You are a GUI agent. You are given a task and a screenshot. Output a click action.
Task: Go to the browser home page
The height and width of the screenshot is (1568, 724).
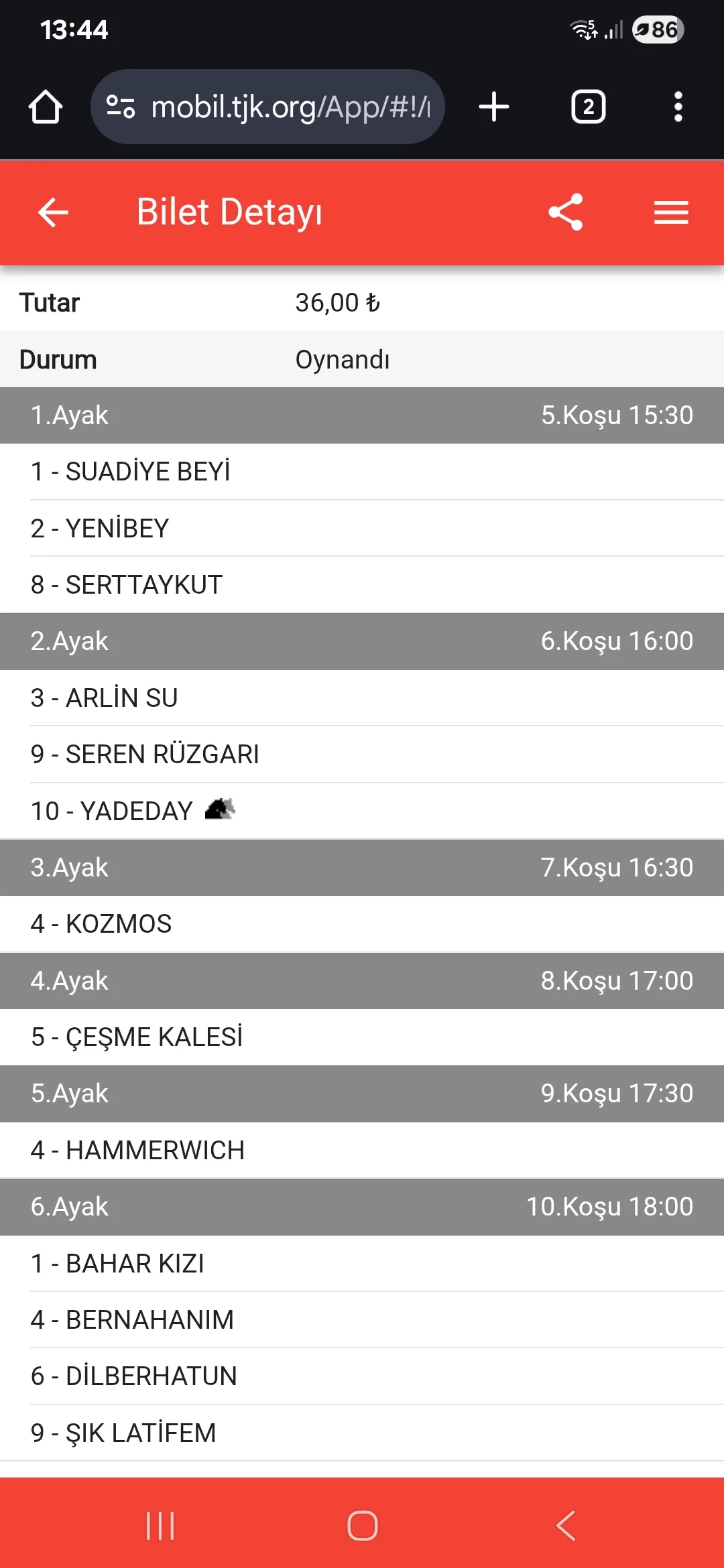[x=46, y=107]
